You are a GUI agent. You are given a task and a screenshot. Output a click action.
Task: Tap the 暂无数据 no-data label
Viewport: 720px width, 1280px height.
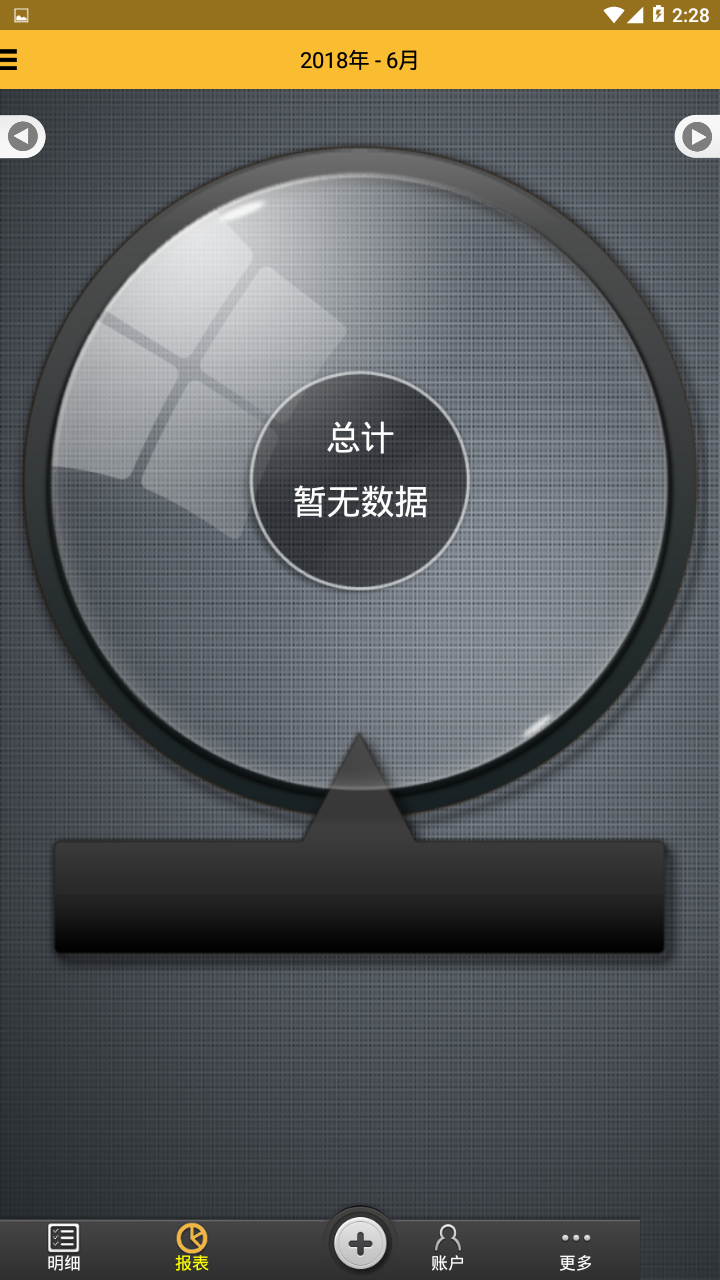(x=359, y=505)
